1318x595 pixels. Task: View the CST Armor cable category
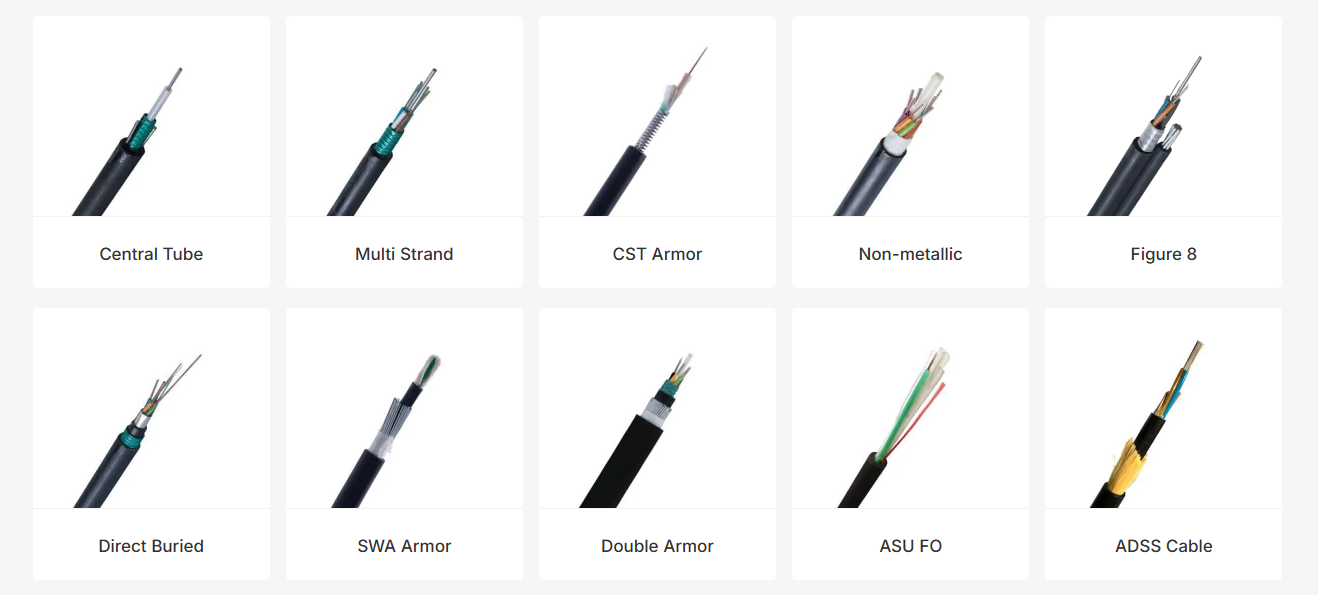pos(657,152)
